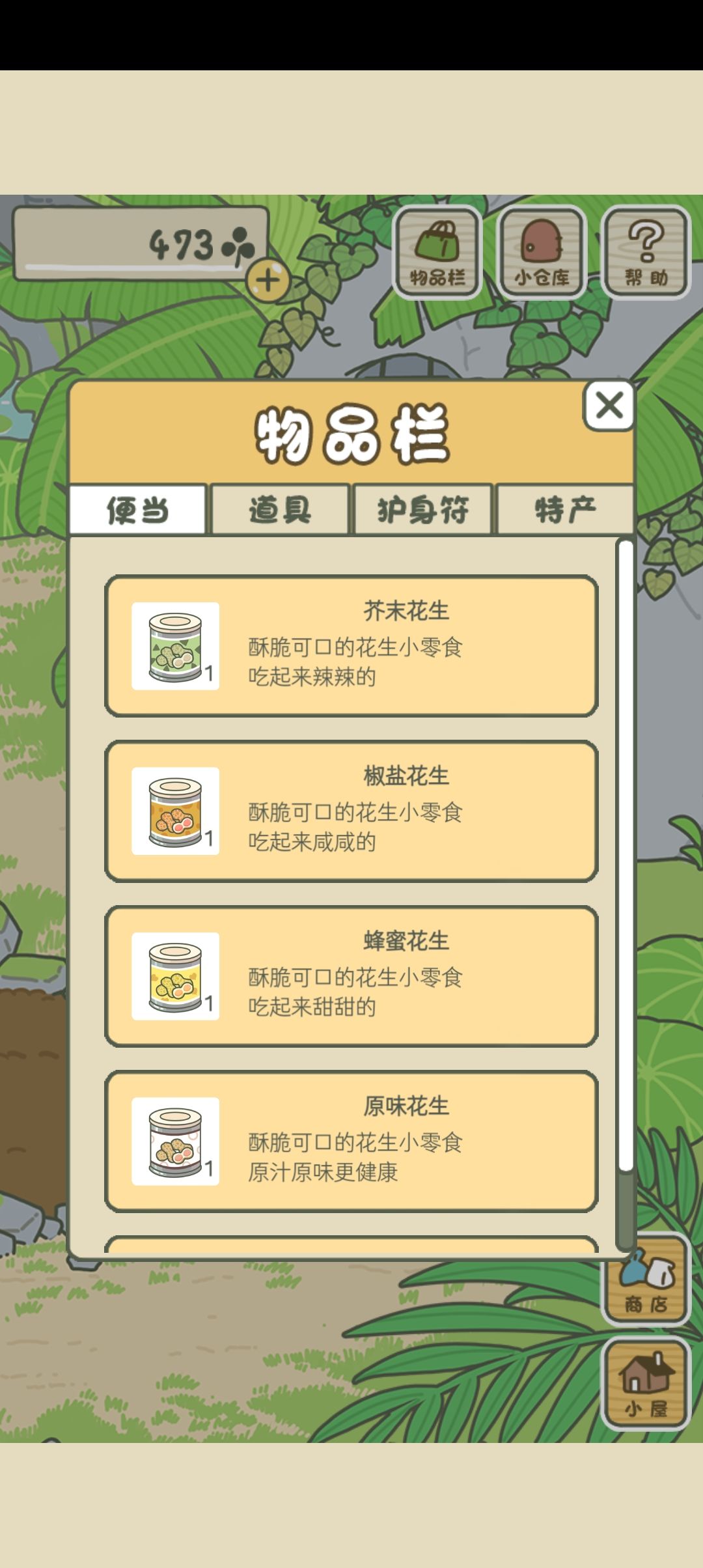The image size is (703, 1568).
Task: Switch to the 护身符 tab
Action: tap(422, 511)
